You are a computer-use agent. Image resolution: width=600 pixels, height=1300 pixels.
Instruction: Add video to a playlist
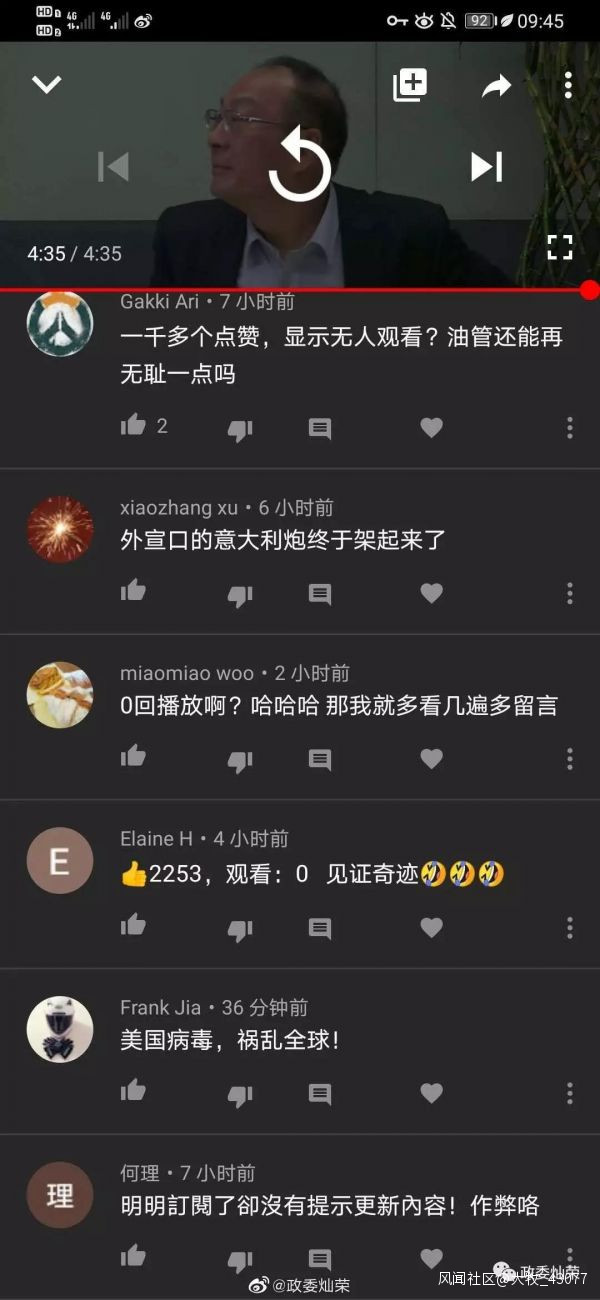410,85
